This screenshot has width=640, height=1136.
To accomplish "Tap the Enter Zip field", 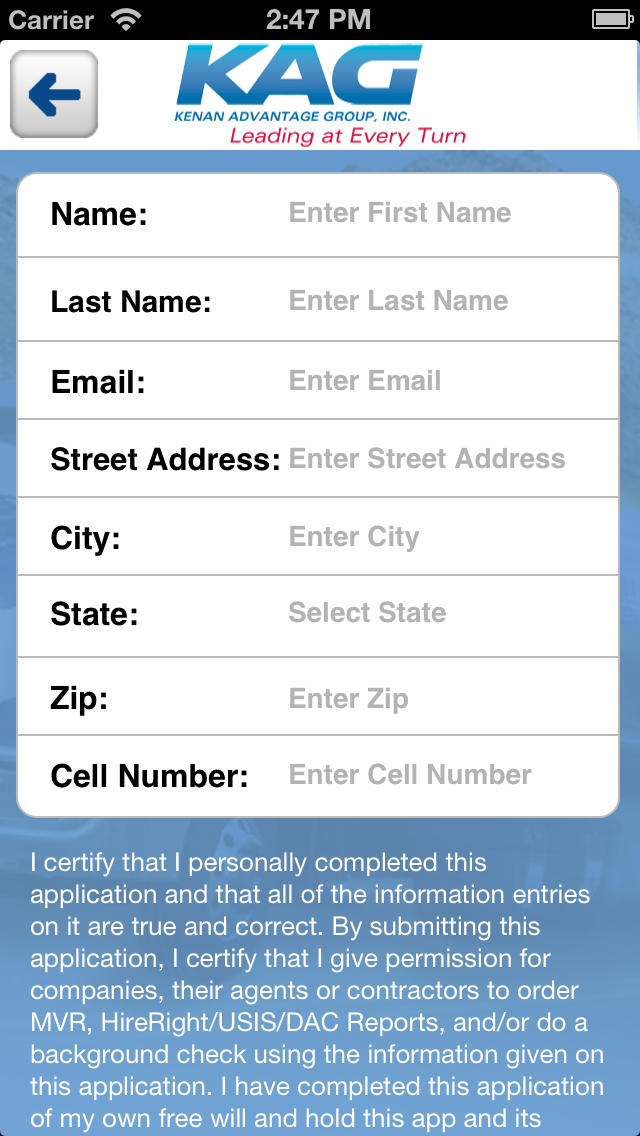I will click(x=449, y=698).
